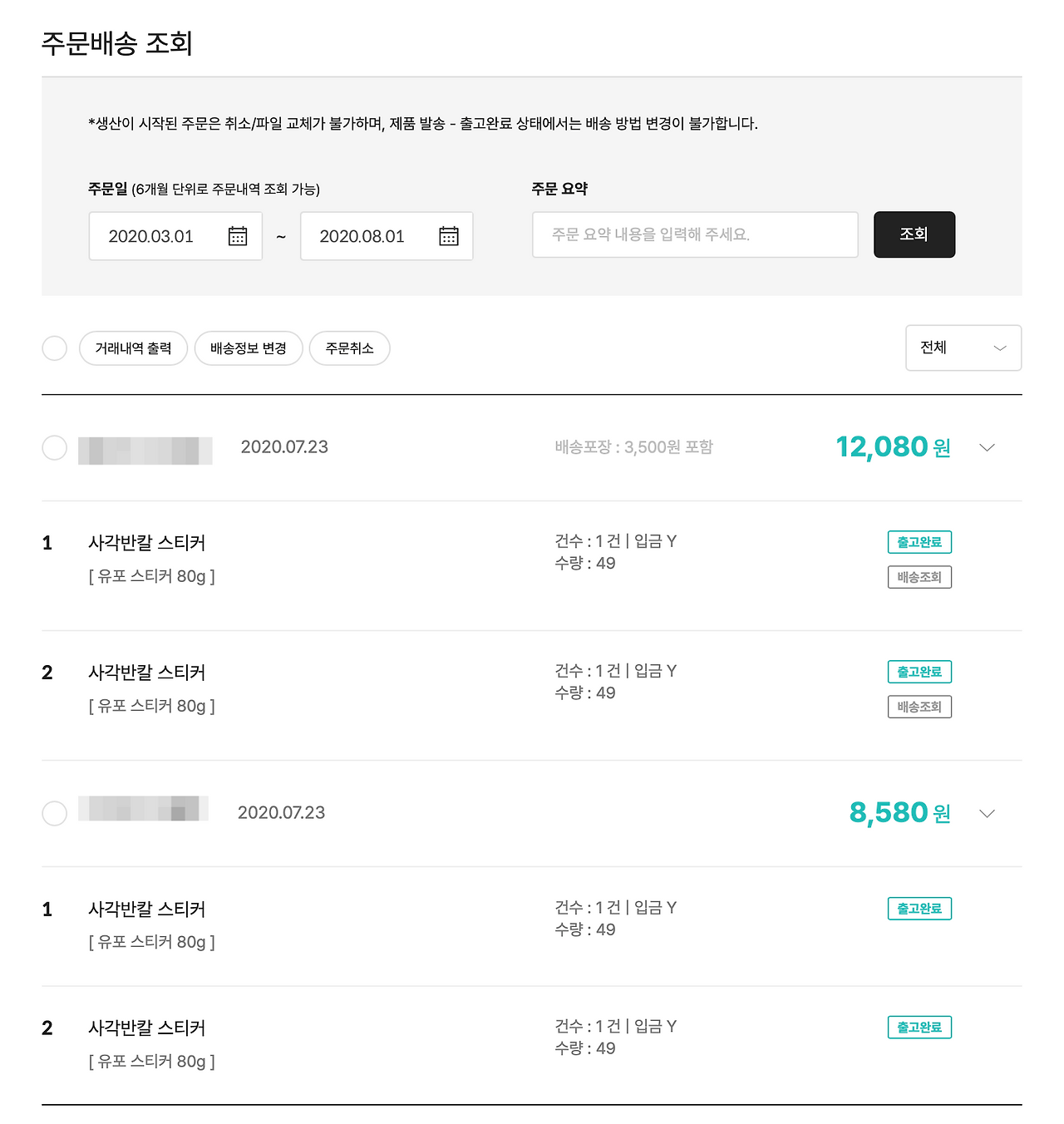The height and width of the screenshot is (1124, 1064).
Task: Select all orders with the header checkbox
Action: [54, 348]
